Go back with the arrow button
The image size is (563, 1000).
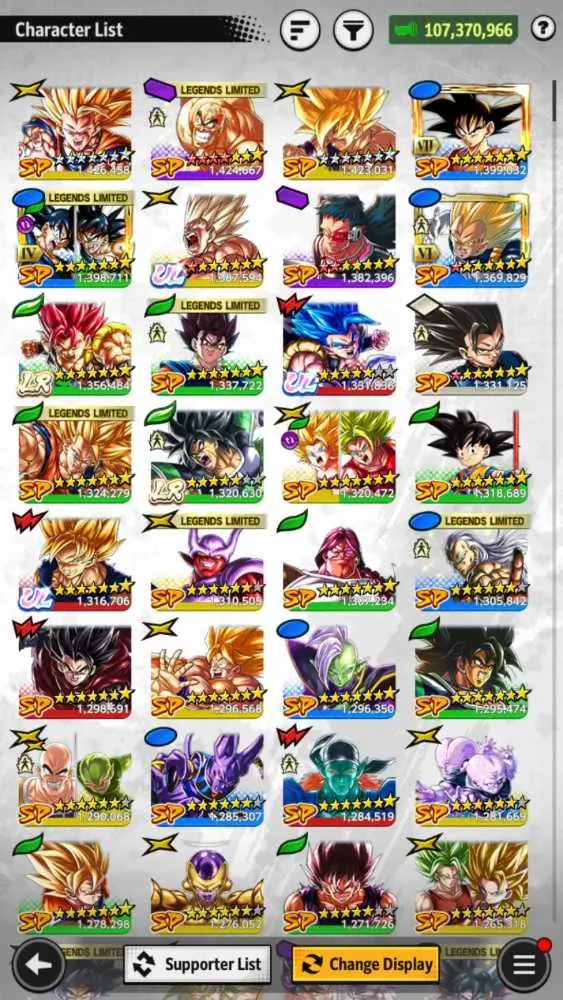[x=38, y=965]
